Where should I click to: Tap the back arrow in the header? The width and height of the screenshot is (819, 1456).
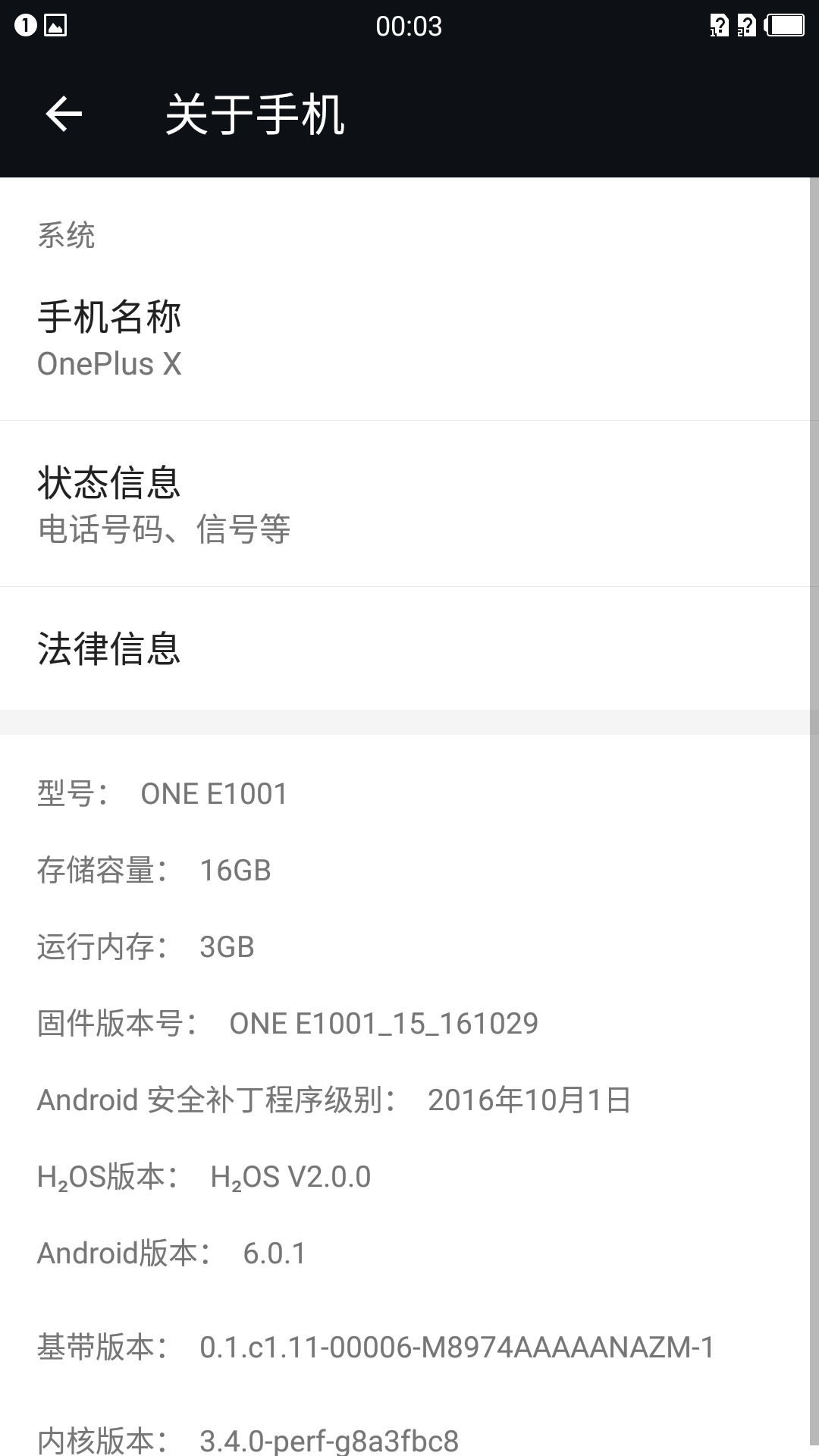tap(64, 115)
